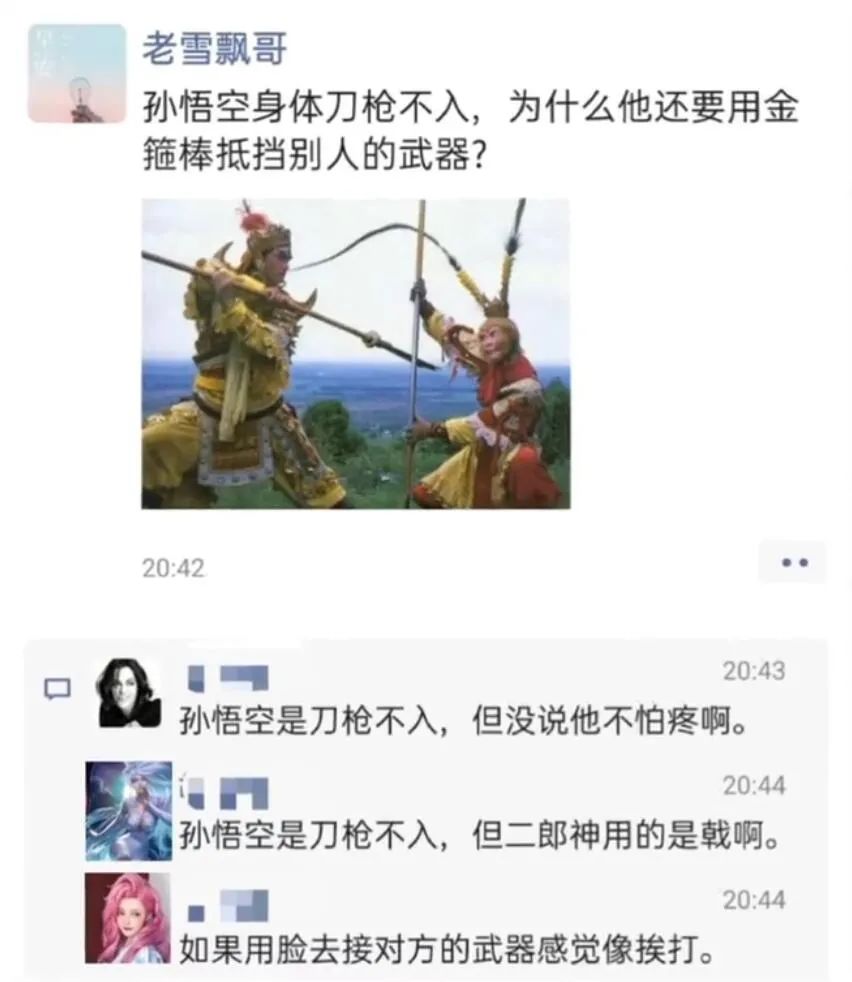Open the pink-haired commenter's avatar

[x=127, y=918]
